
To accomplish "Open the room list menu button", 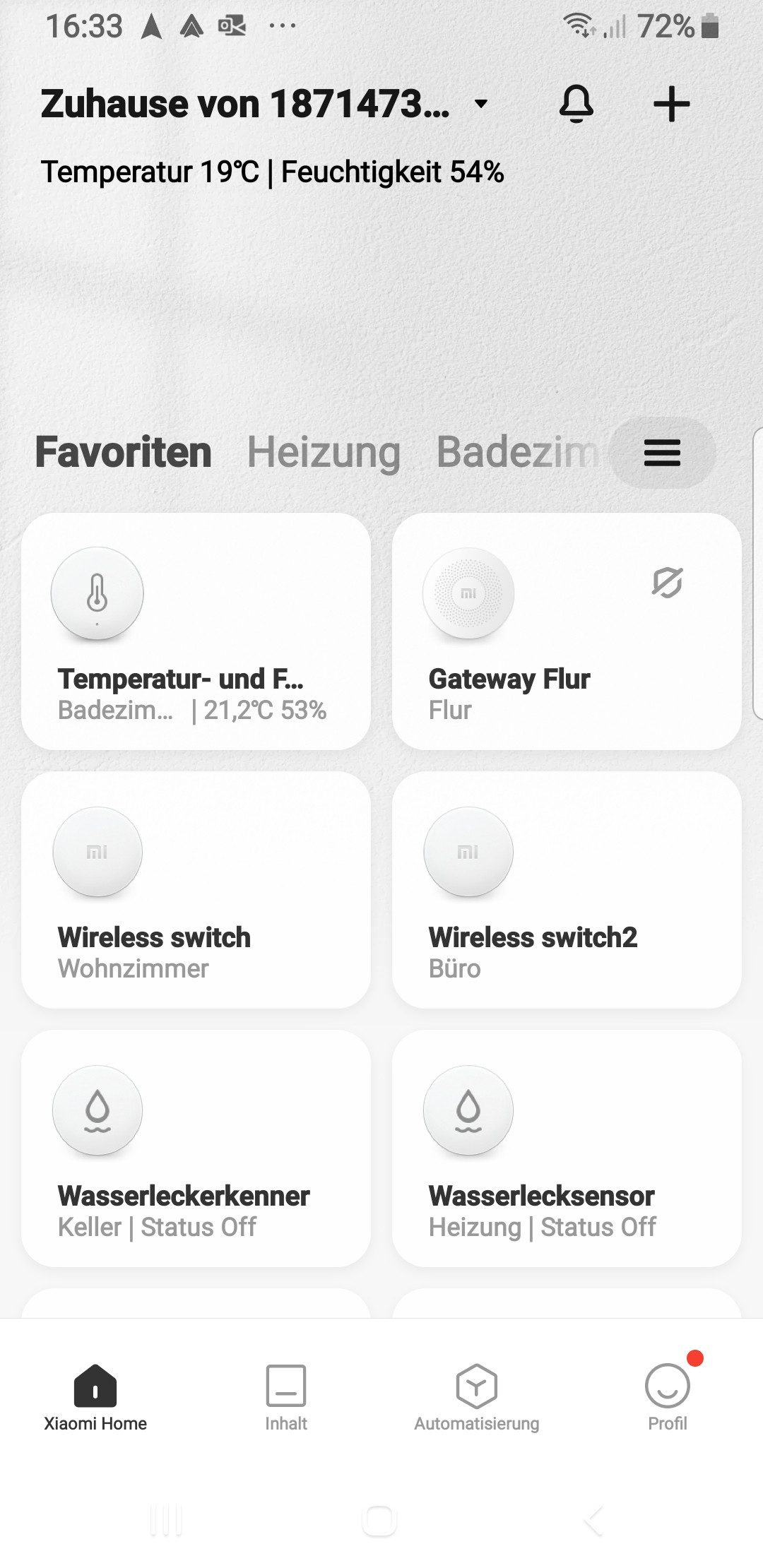I will (x=662, y=453).
